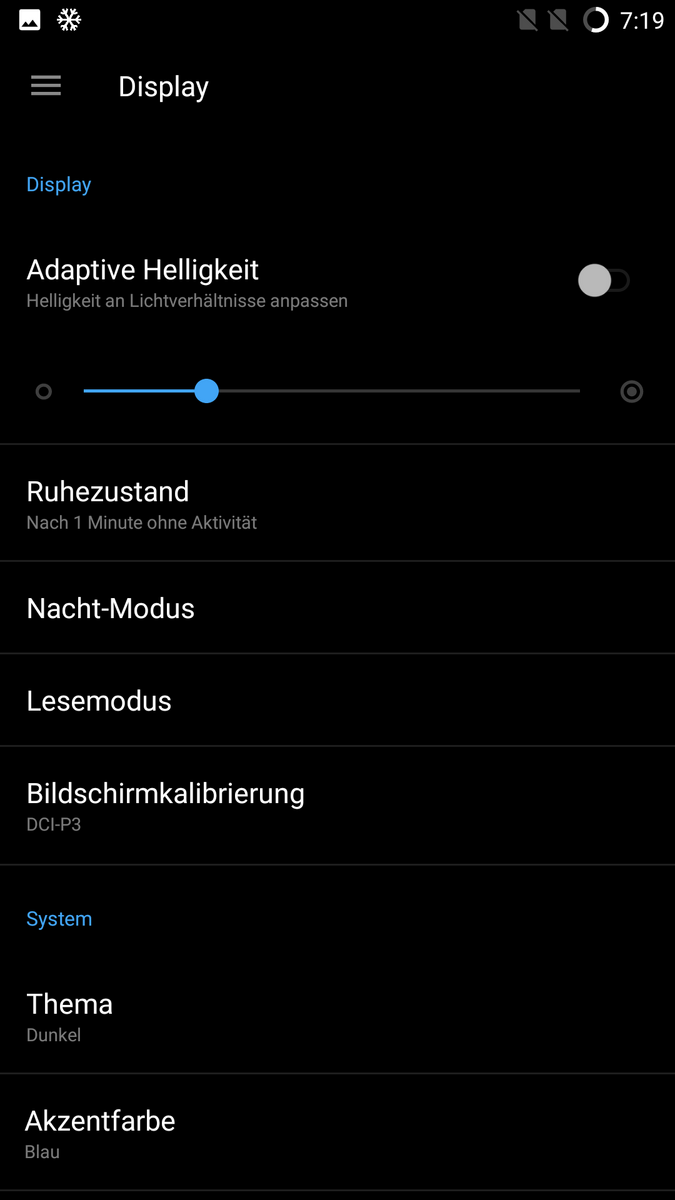Open the navigation drawer menu
This screenshot has height=1200, width=675.
46,86
